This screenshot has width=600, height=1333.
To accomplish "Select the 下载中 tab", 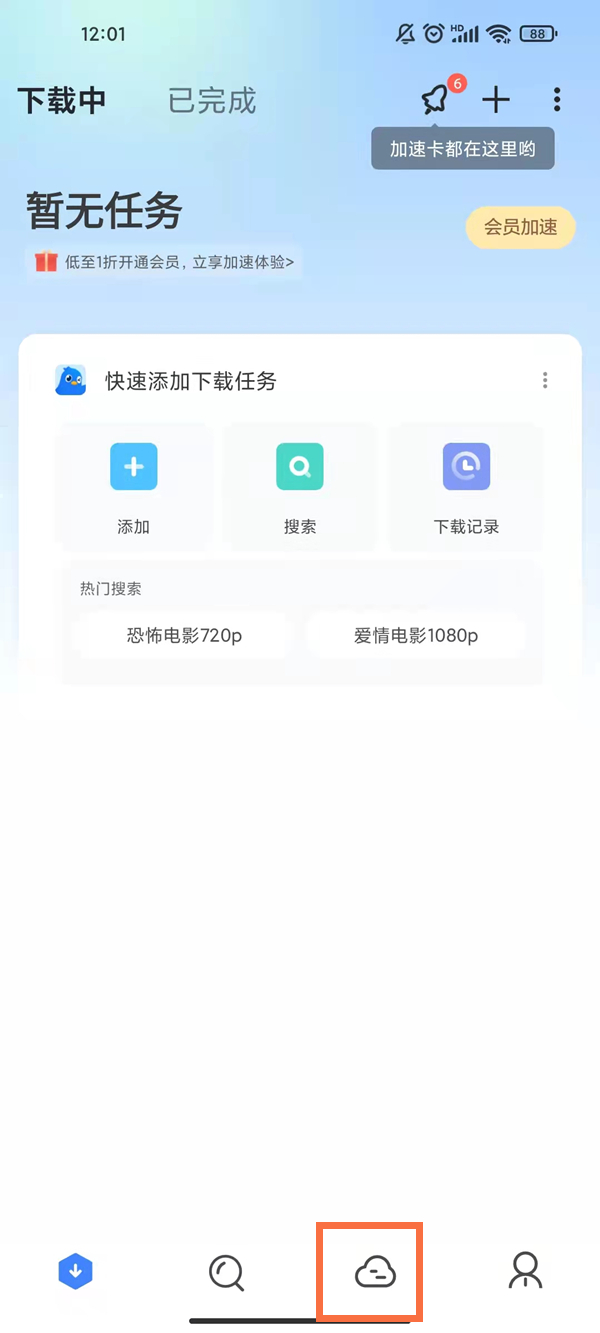I will pos(62,101).
